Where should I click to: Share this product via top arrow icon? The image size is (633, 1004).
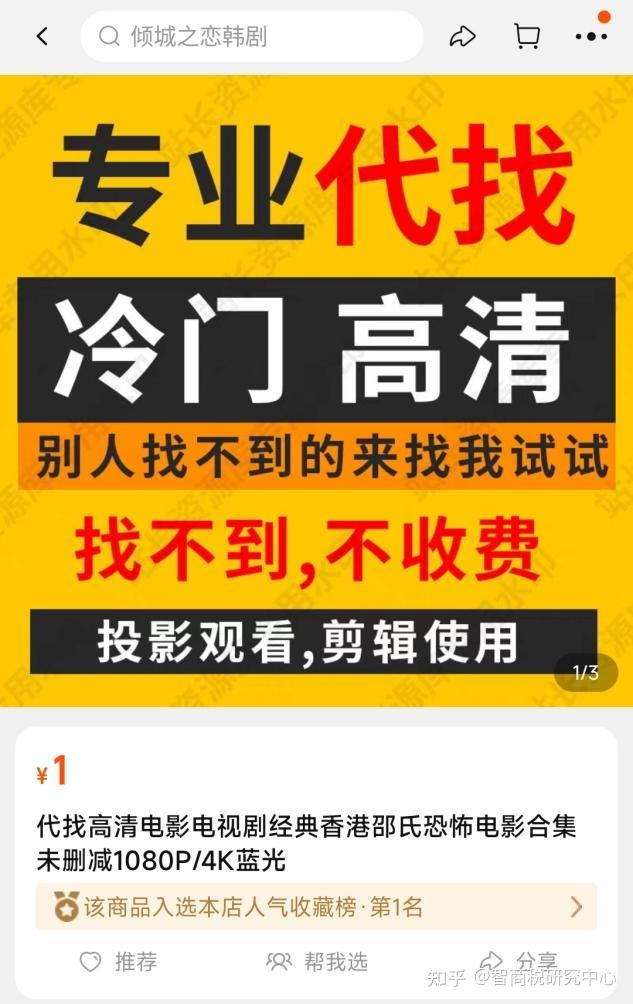pos(462,37)
